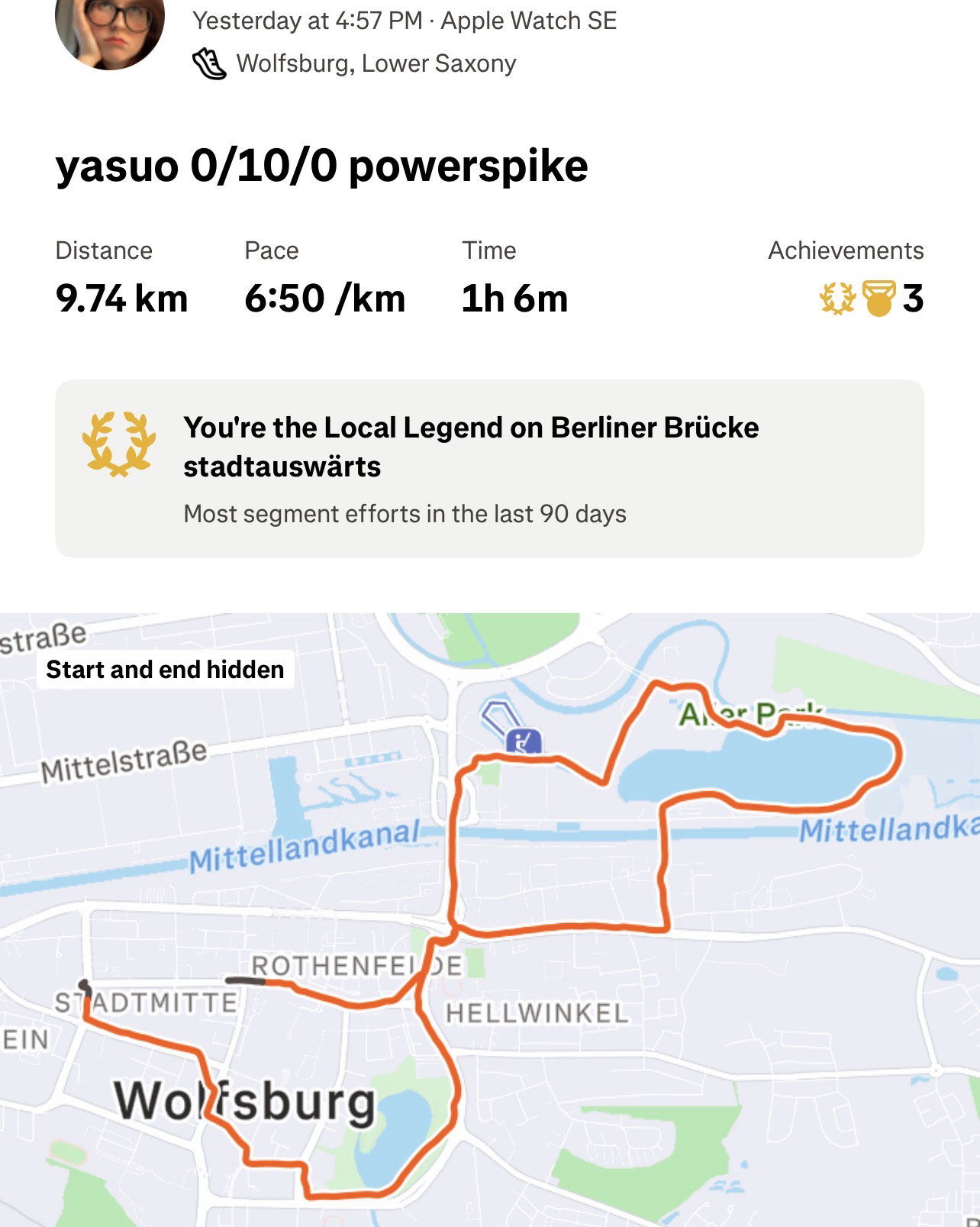The width and height of the screenshot is (980, 1227).
Task: Open the Local Legend Berliner Brücke card
Action: pyautogui.click(x=489, y=469)
